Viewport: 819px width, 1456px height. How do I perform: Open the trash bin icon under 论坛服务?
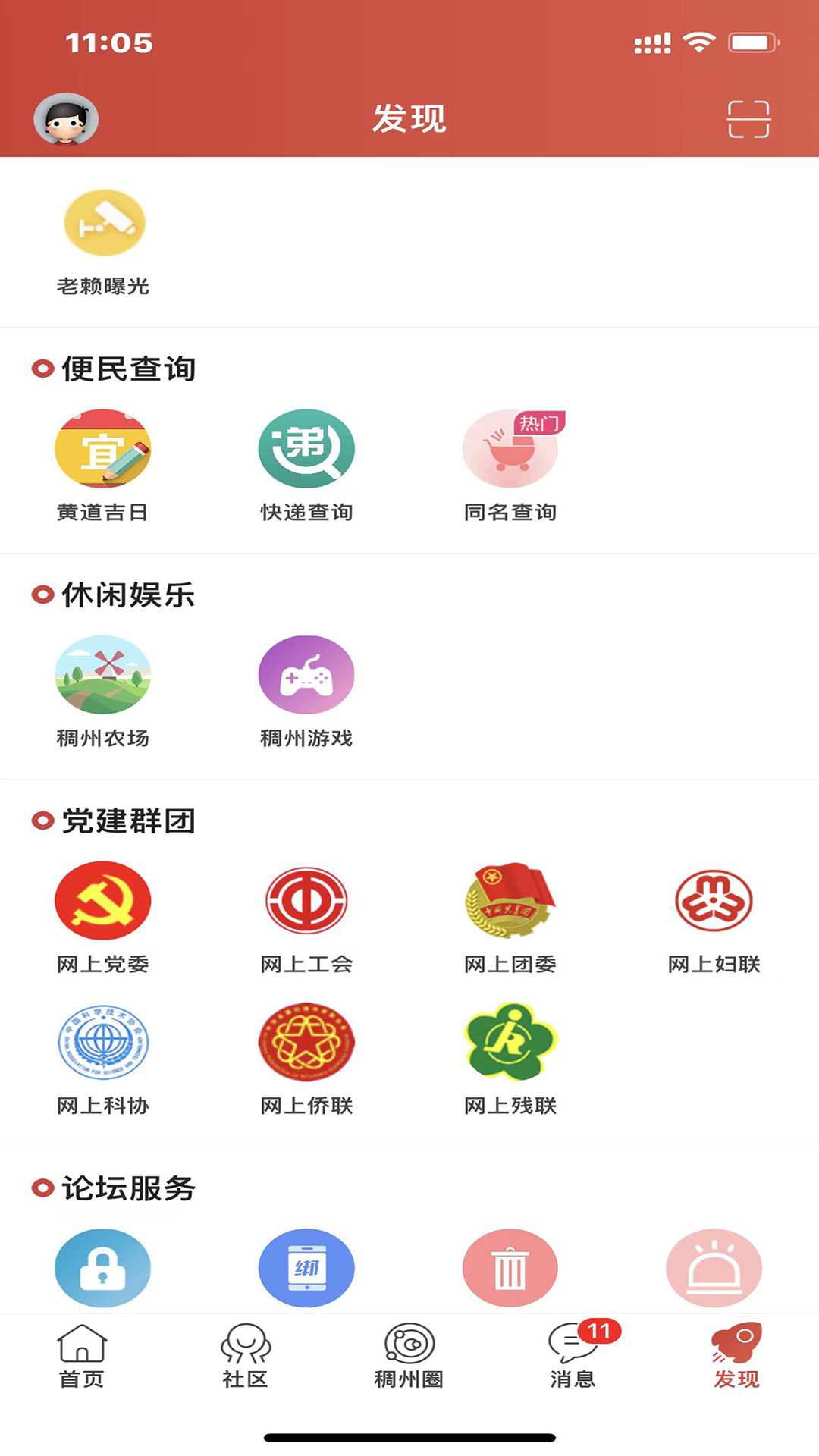click(510, 1268)
